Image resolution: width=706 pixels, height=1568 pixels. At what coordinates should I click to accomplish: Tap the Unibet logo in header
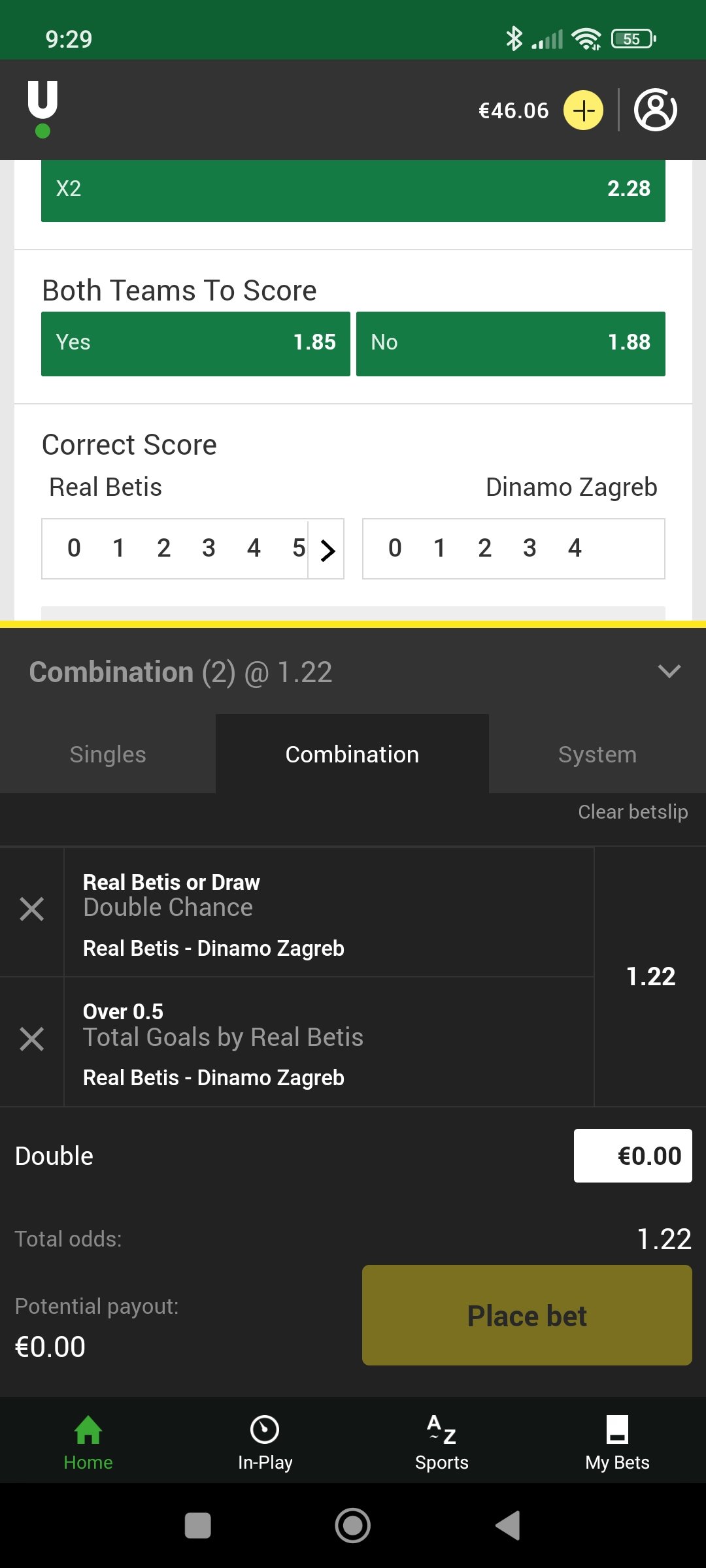pyautogui.click(x=42, y=109)
